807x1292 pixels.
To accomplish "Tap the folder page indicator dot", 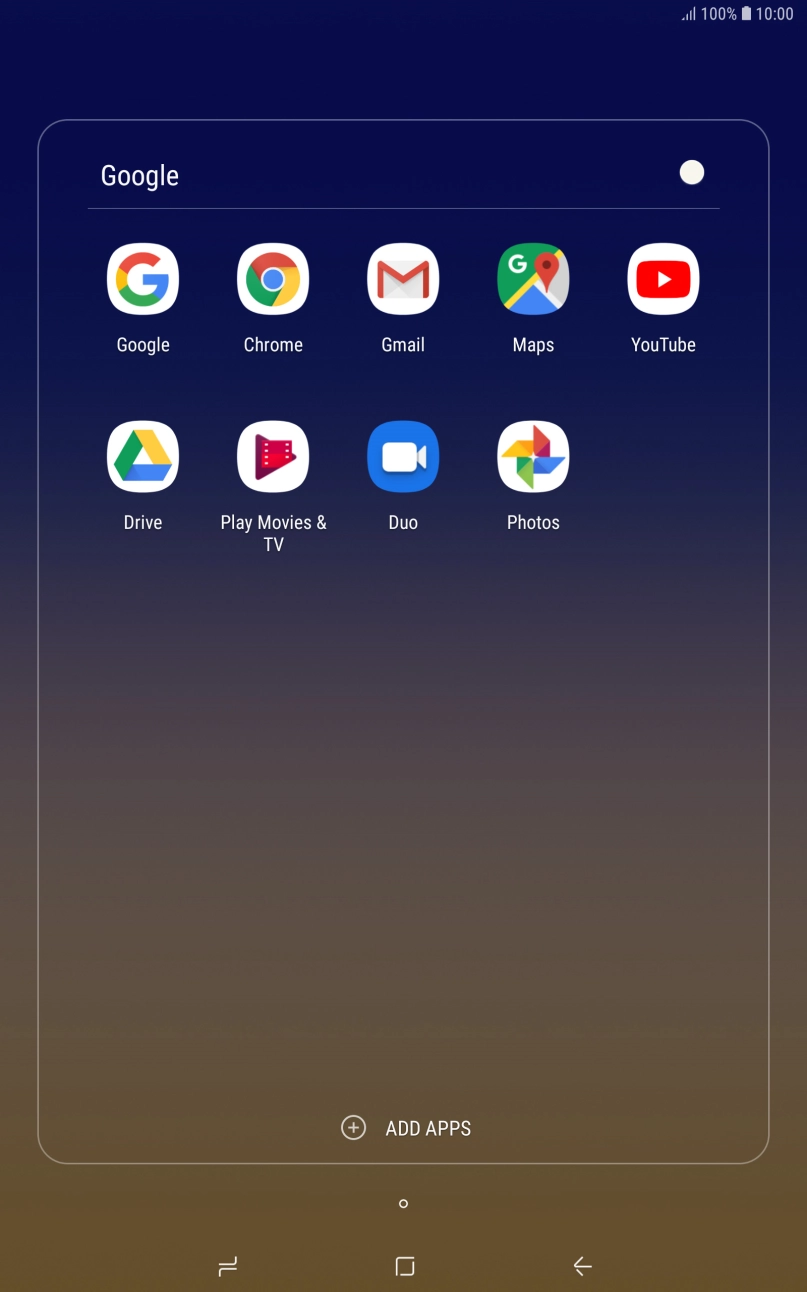I will (x=403, y=1204).
